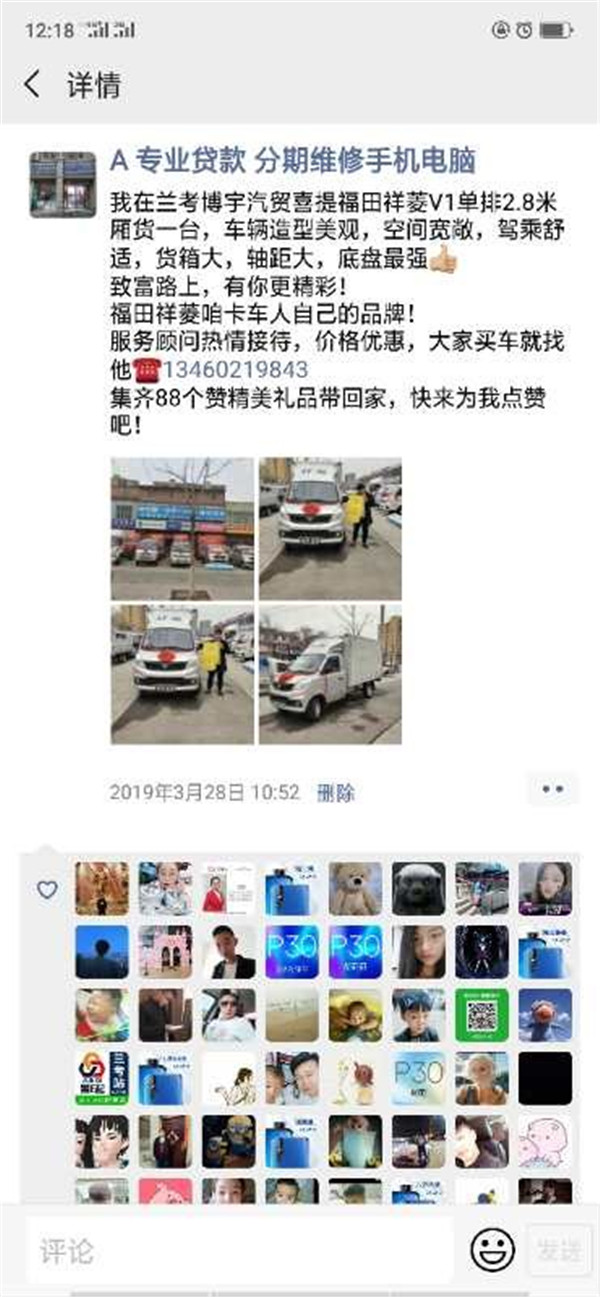Open the bottom-left photo of the van
The width and height of the screenshot is (600, 1297).
point(182,674)
